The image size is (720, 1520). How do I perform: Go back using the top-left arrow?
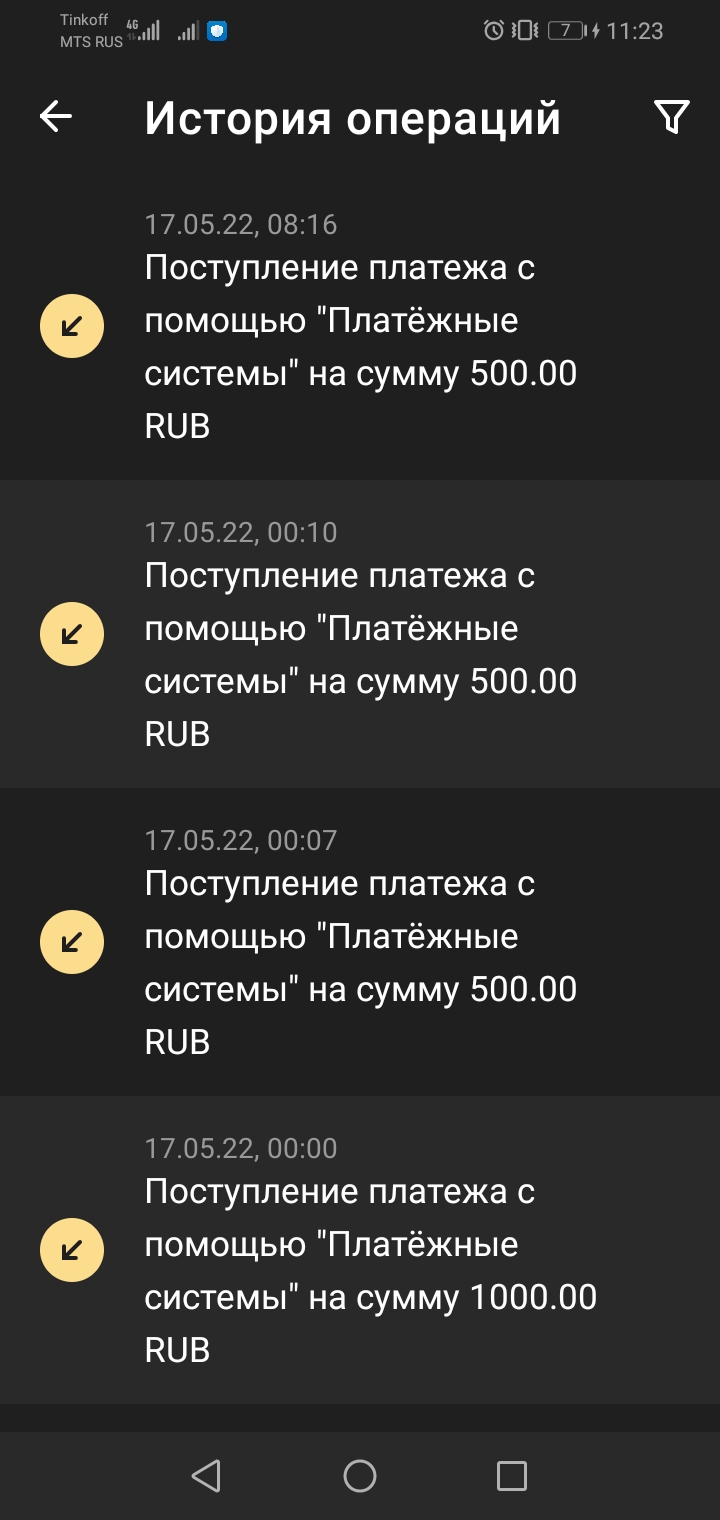tap(56, 117)
